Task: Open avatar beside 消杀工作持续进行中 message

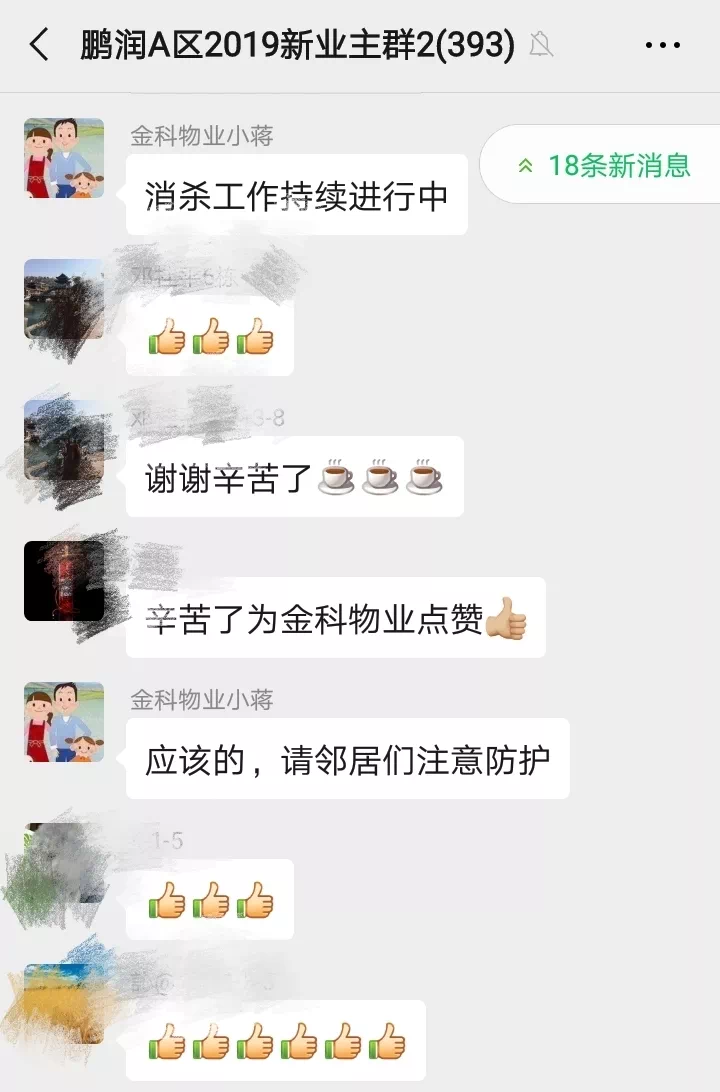Action: pos(64,158)
